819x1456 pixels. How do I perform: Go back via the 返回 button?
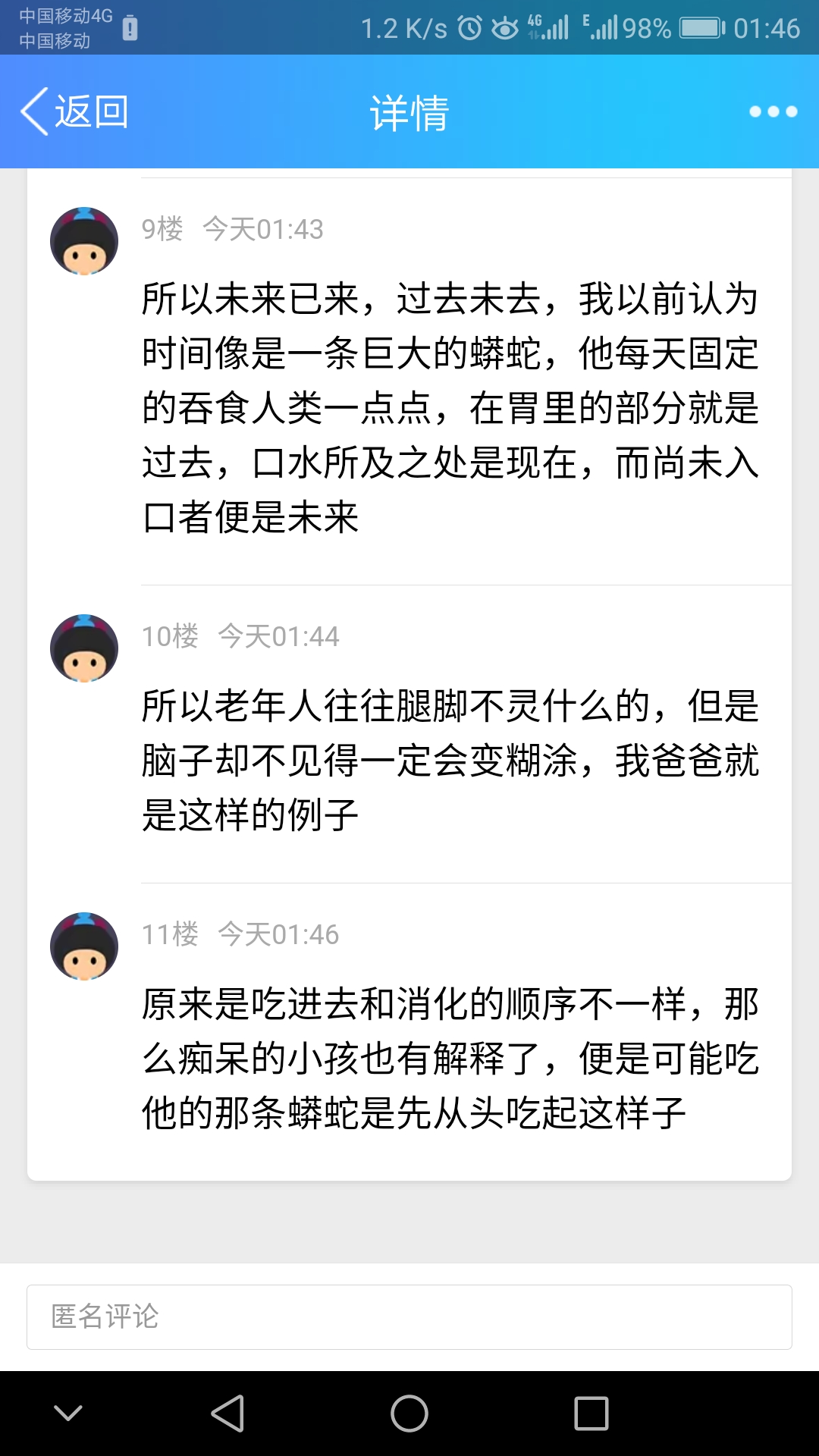[74, 111]
